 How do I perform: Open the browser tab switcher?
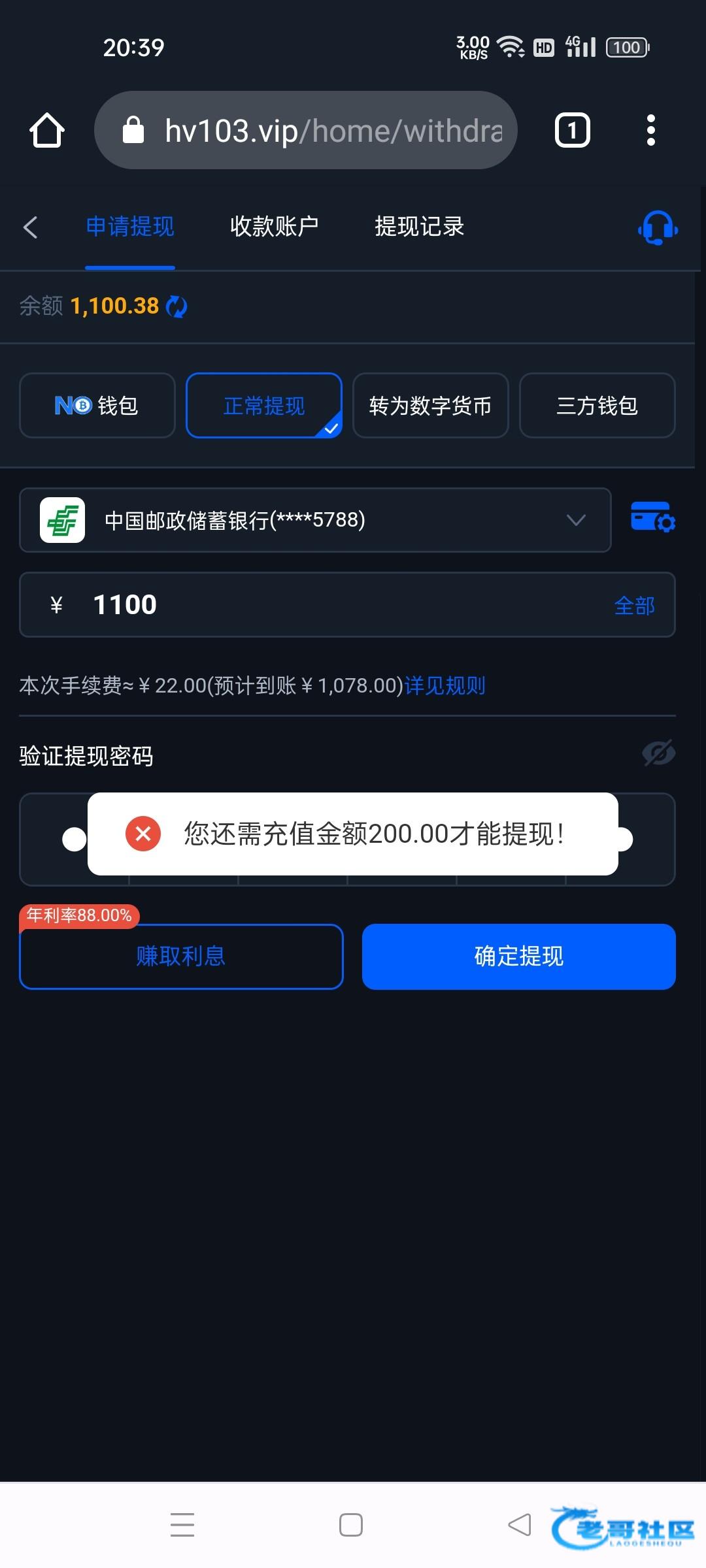coord(573,130)
